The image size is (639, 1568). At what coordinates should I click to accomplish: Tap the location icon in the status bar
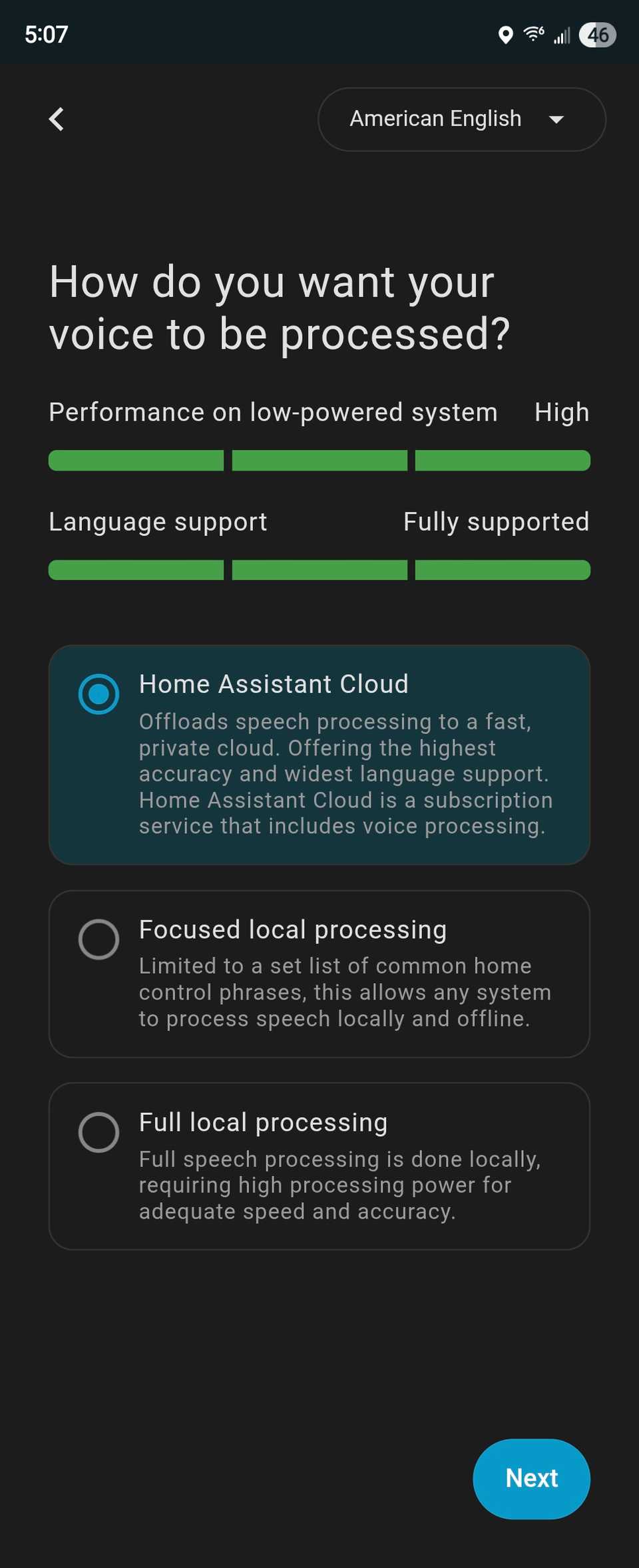pyautogui.click(x=507, y=35)
